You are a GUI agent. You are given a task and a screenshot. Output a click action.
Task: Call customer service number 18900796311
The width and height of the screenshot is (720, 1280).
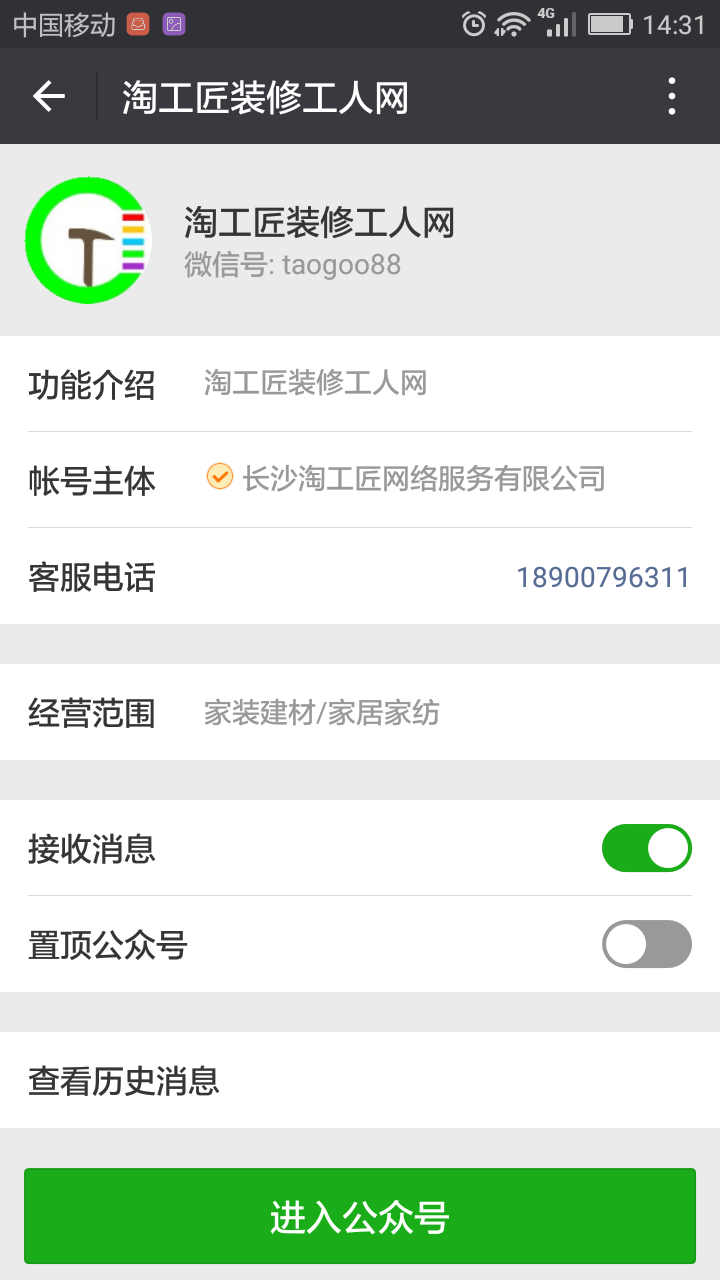pyautogui.click(x=602, y=577)
